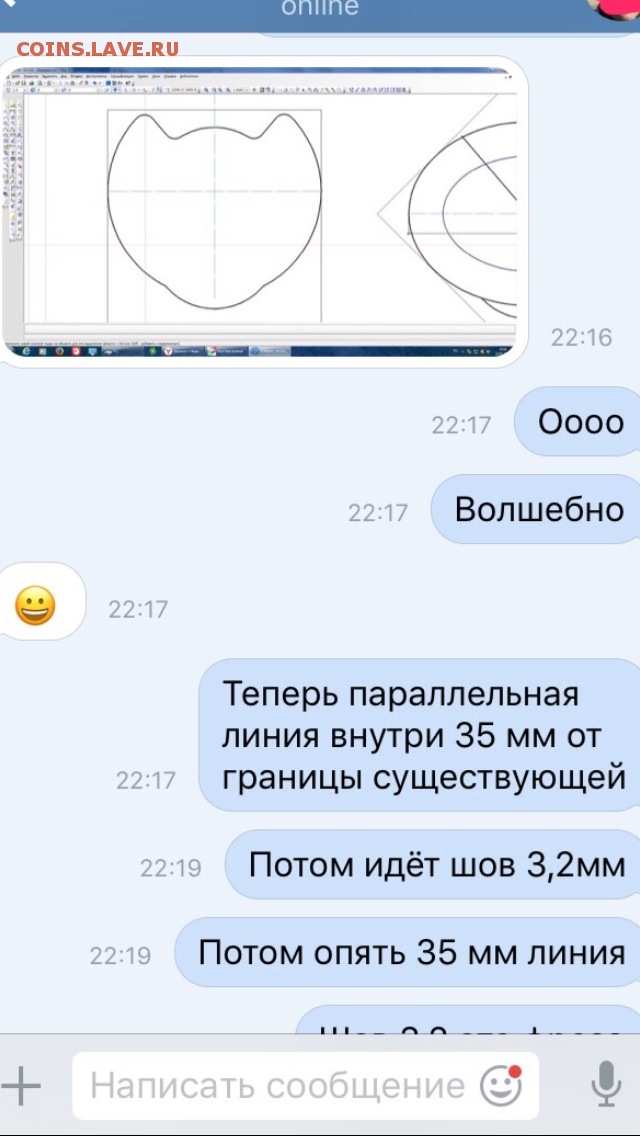
Task: Go back with the top arrow
Action: [9, 4]
